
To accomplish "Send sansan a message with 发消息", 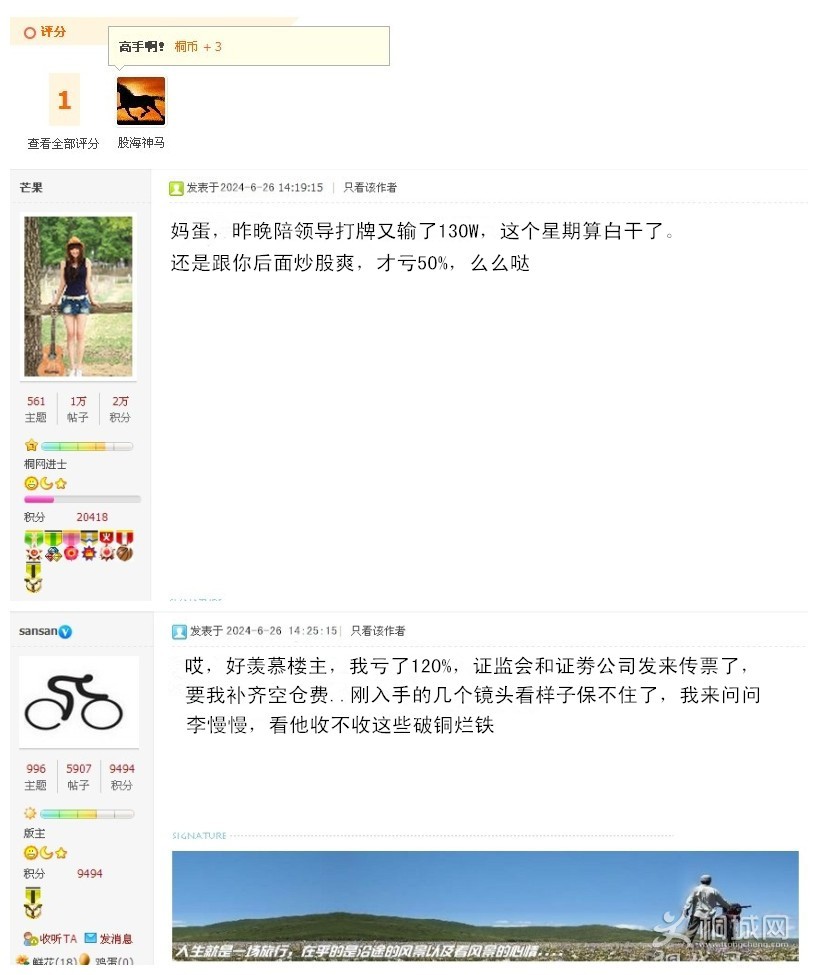I will point(108,939).
